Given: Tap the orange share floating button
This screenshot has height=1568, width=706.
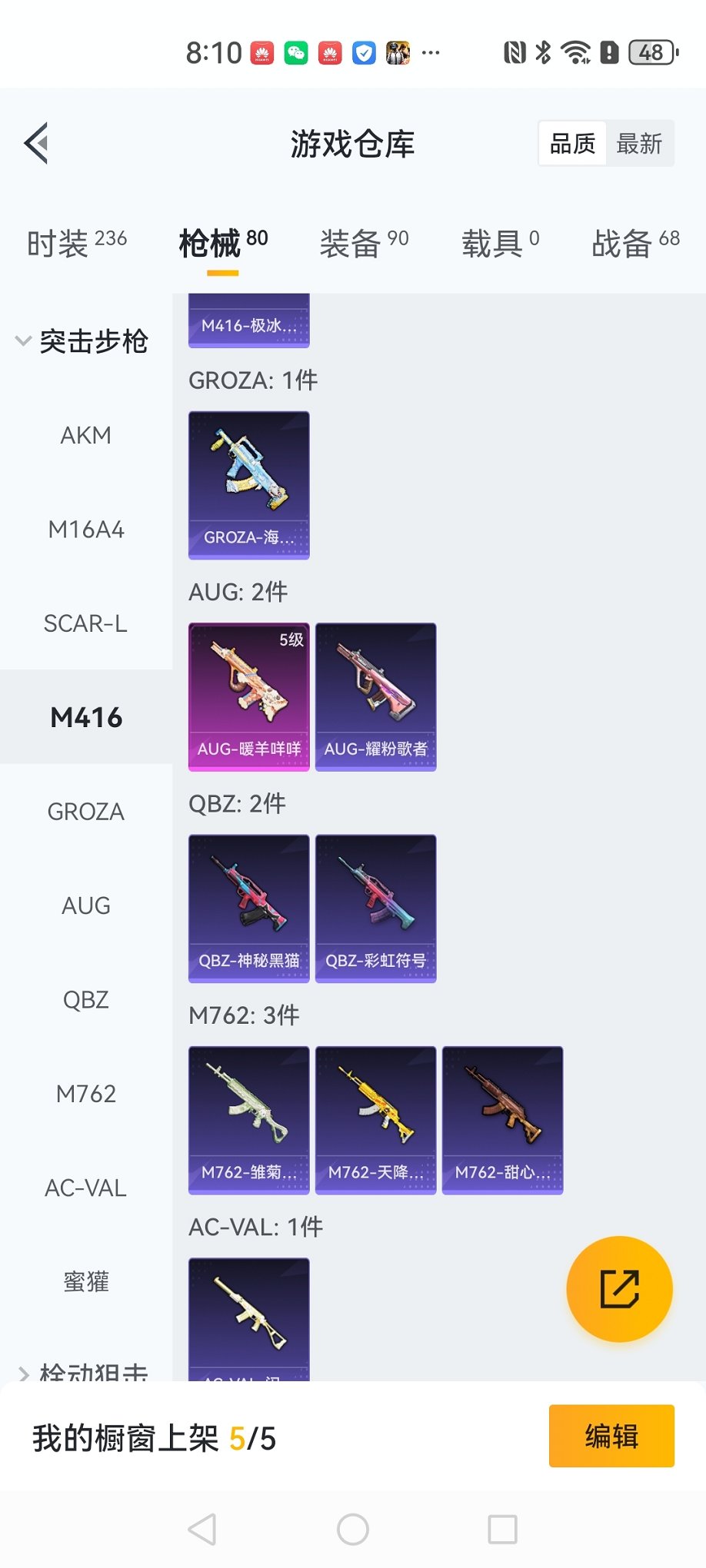Looking at the screenshot, I should pyautogui.click(x=619, y=1289).
